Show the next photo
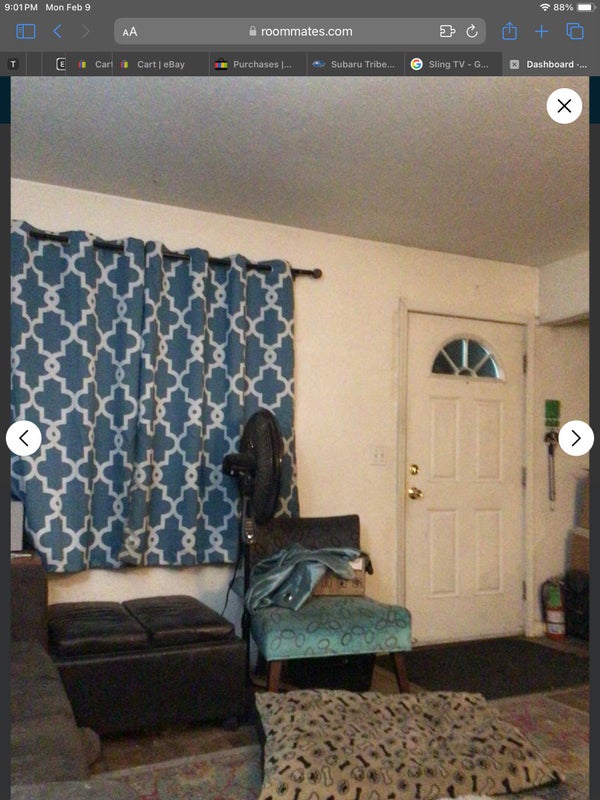The width and height of the screenshot is (600, 800). click(x=576, y=438)
